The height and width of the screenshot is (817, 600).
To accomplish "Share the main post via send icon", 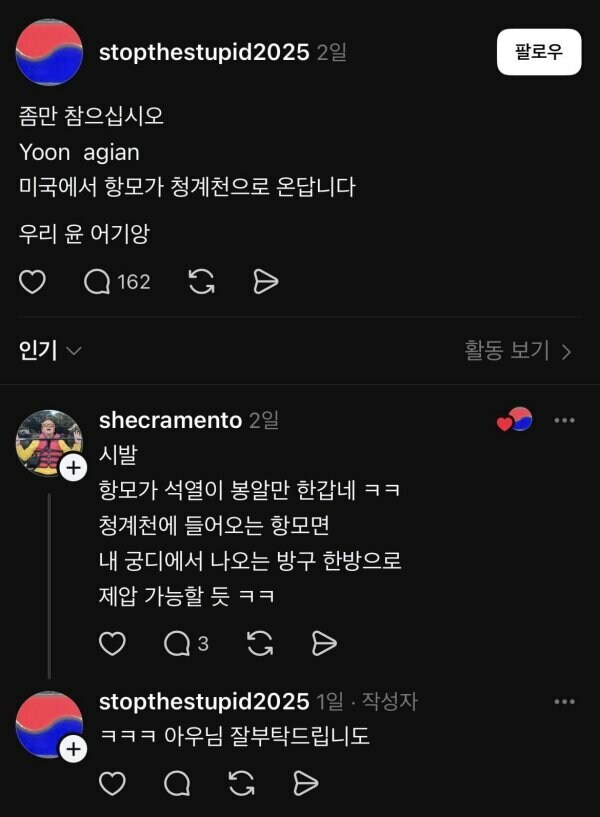I will point(265,282).
